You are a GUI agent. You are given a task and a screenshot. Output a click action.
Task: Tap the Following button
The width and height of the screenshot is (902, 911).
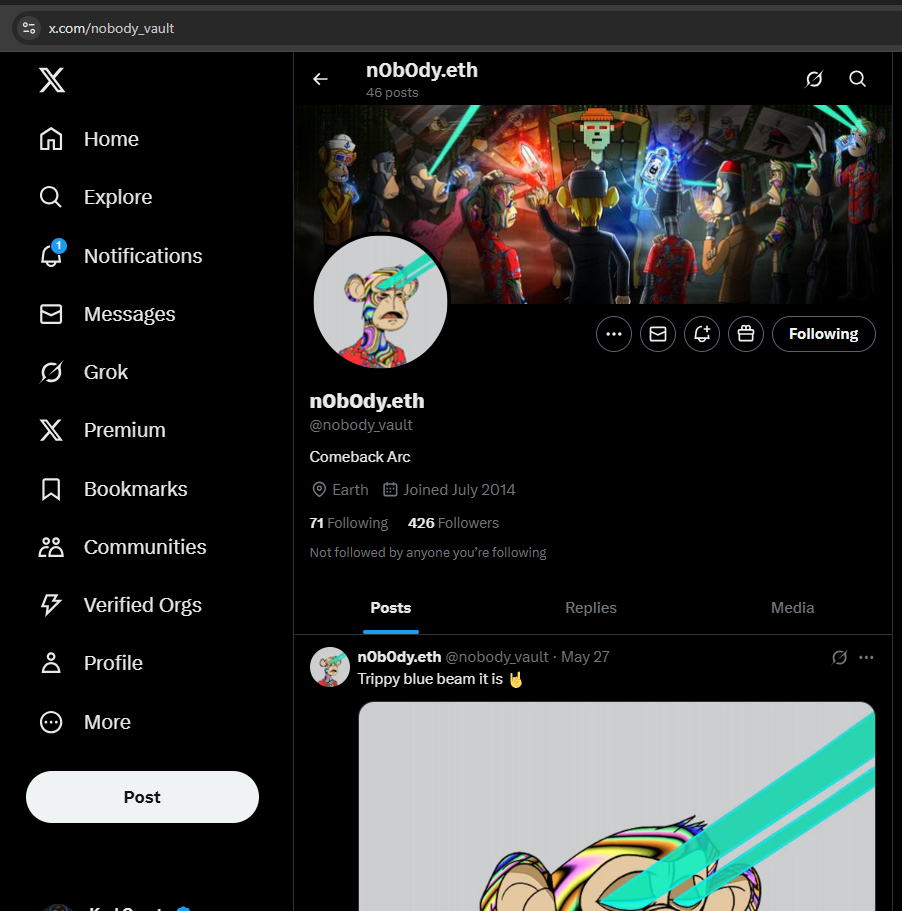(823, 334)
